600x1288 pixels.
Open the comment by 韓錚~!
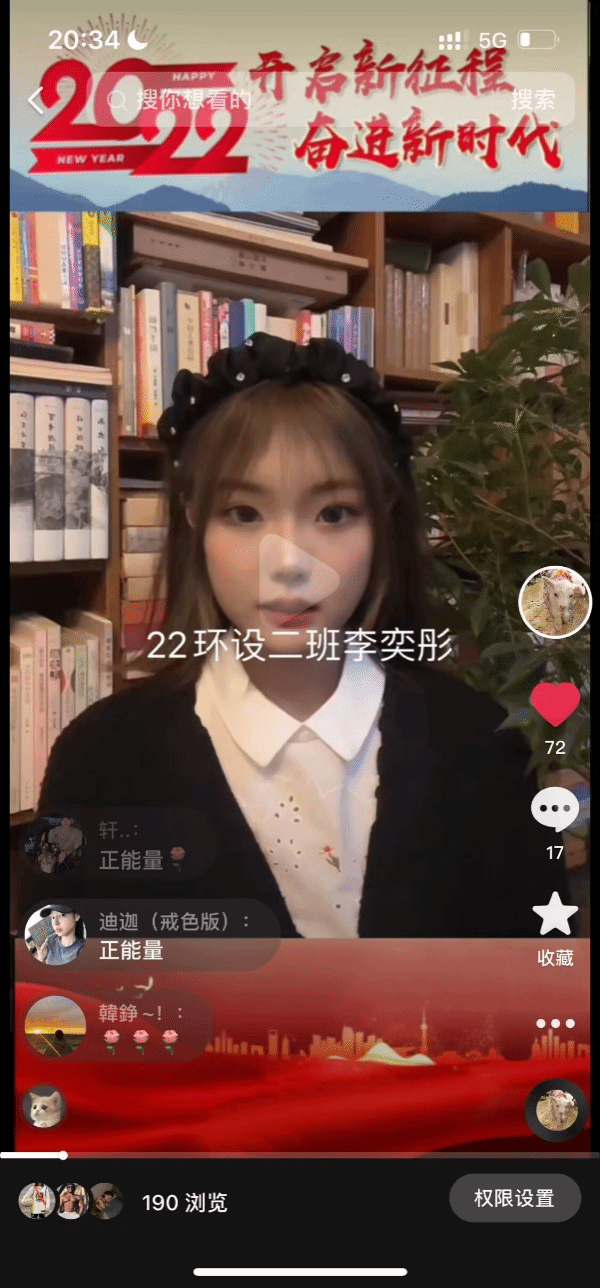(x=118, y=1027)
